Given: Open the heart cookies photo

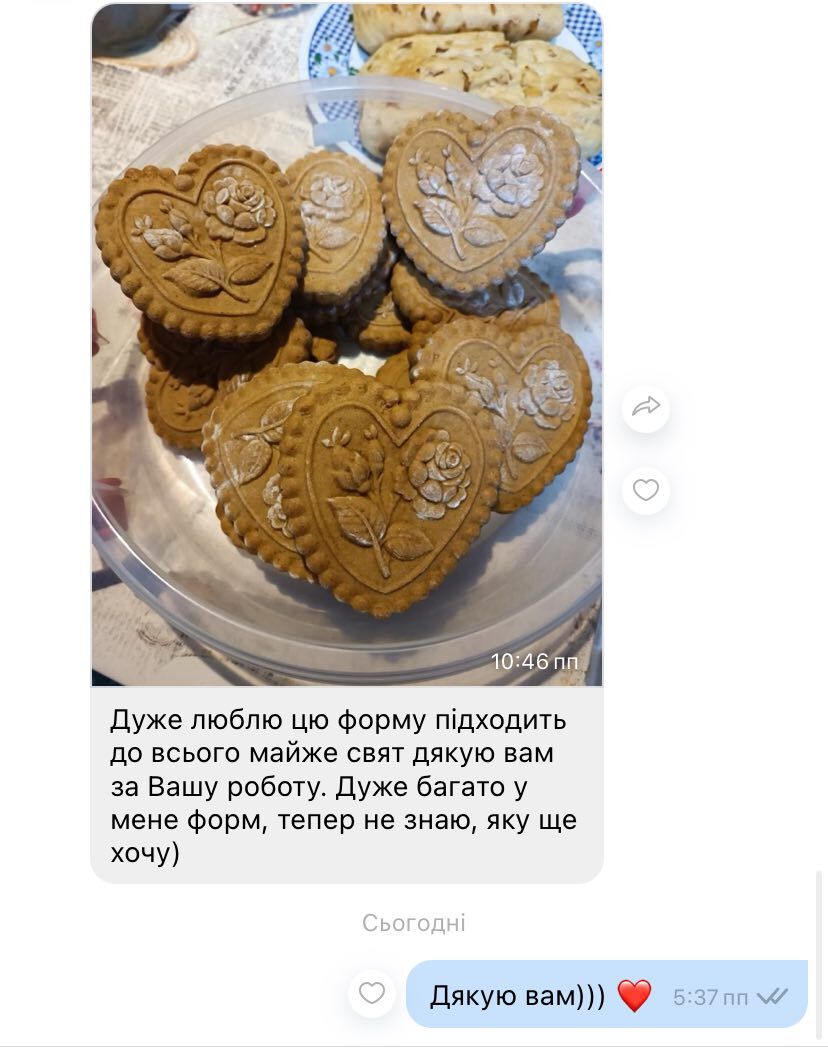Looking at the screenshot, I should pos(347,345).
